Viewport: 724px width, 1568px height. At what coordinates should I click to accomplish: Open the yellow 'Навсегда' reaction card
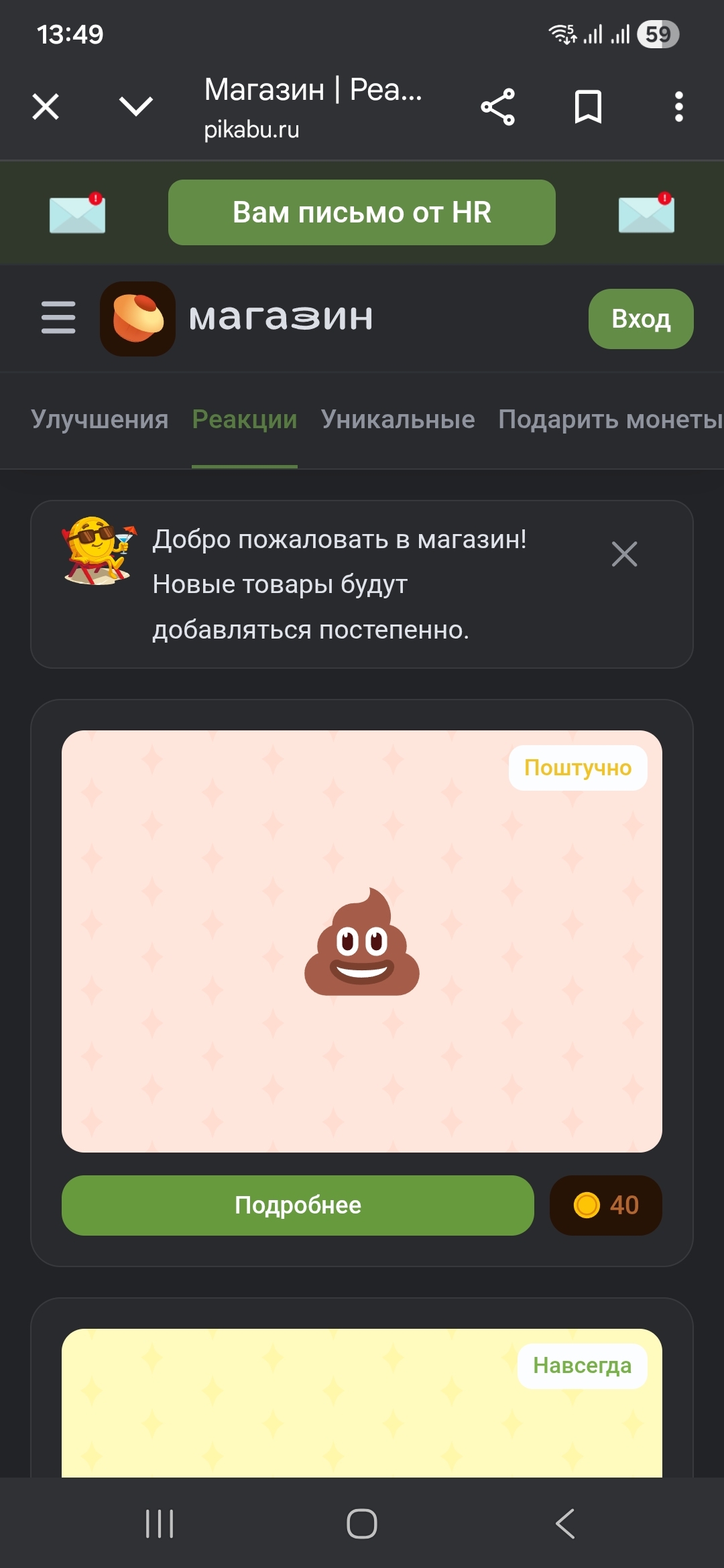click(x=362, y=1407)
